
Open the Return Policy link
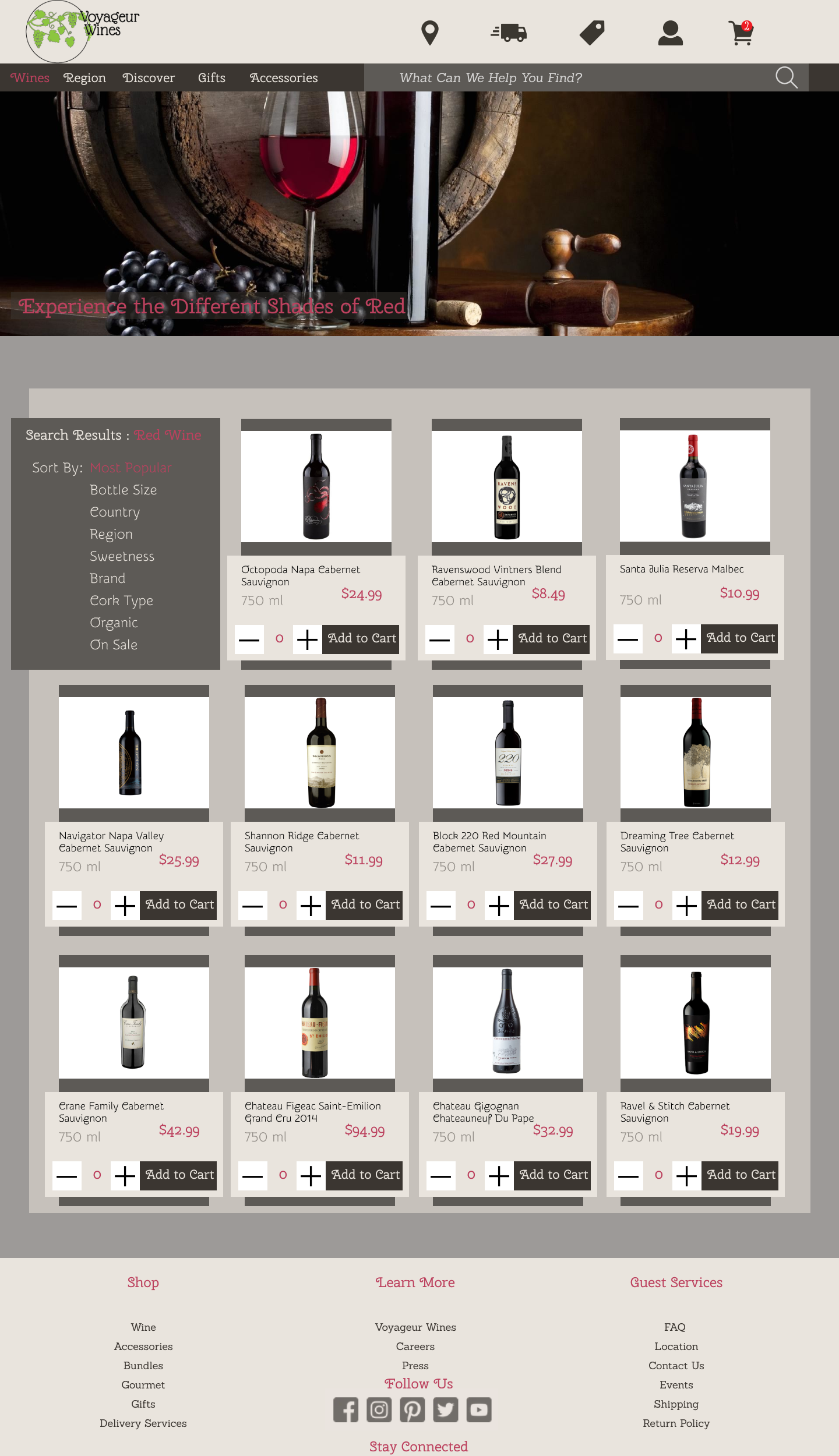(676, 1423)
